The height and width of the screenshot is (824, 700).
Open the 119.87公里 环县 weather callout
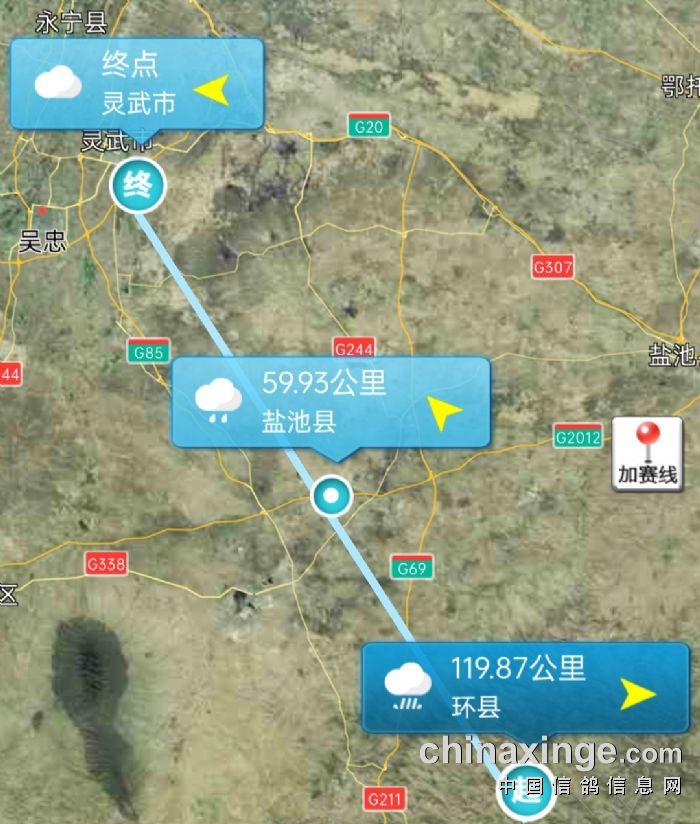[525, 688]
